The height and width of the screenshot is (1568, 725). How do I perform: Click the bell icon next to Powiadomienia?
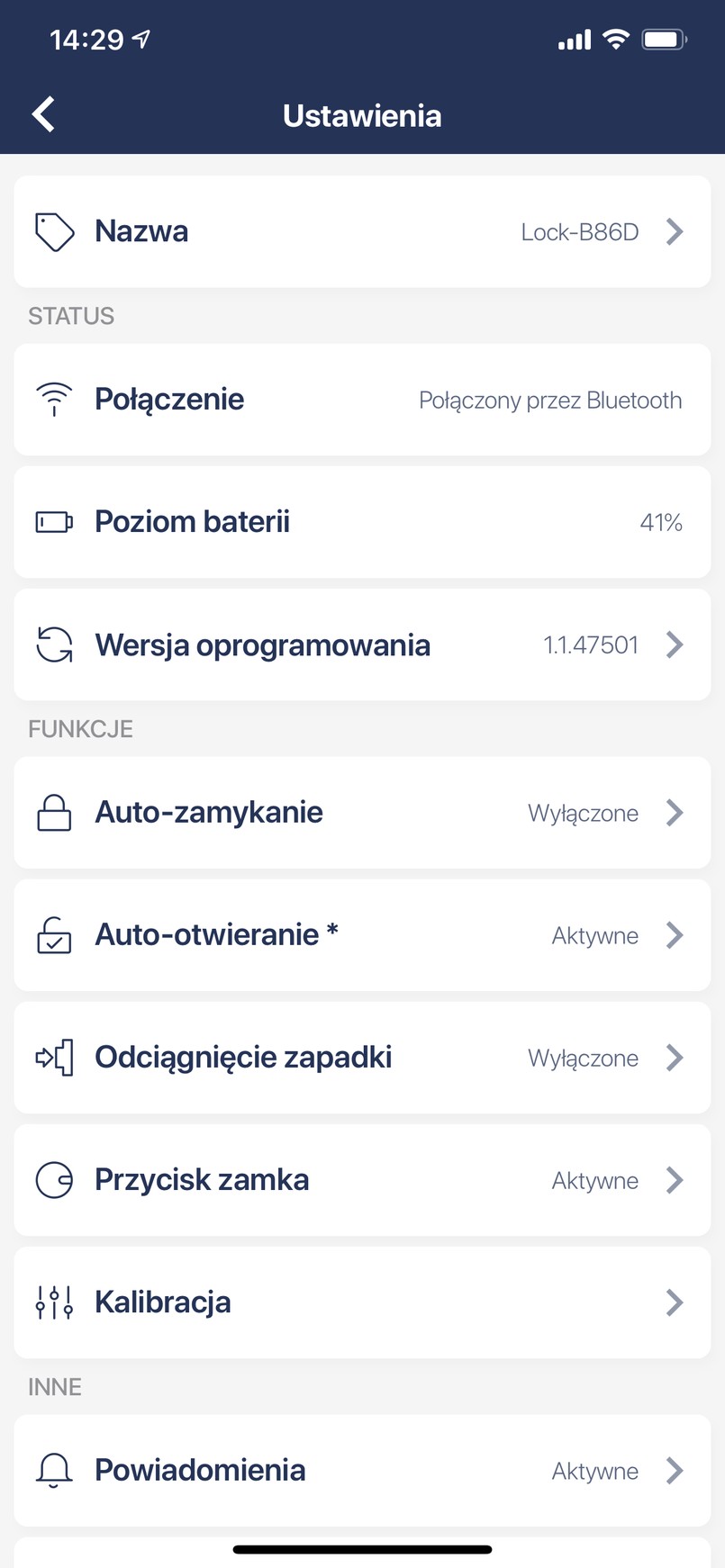click(54, 1470)
